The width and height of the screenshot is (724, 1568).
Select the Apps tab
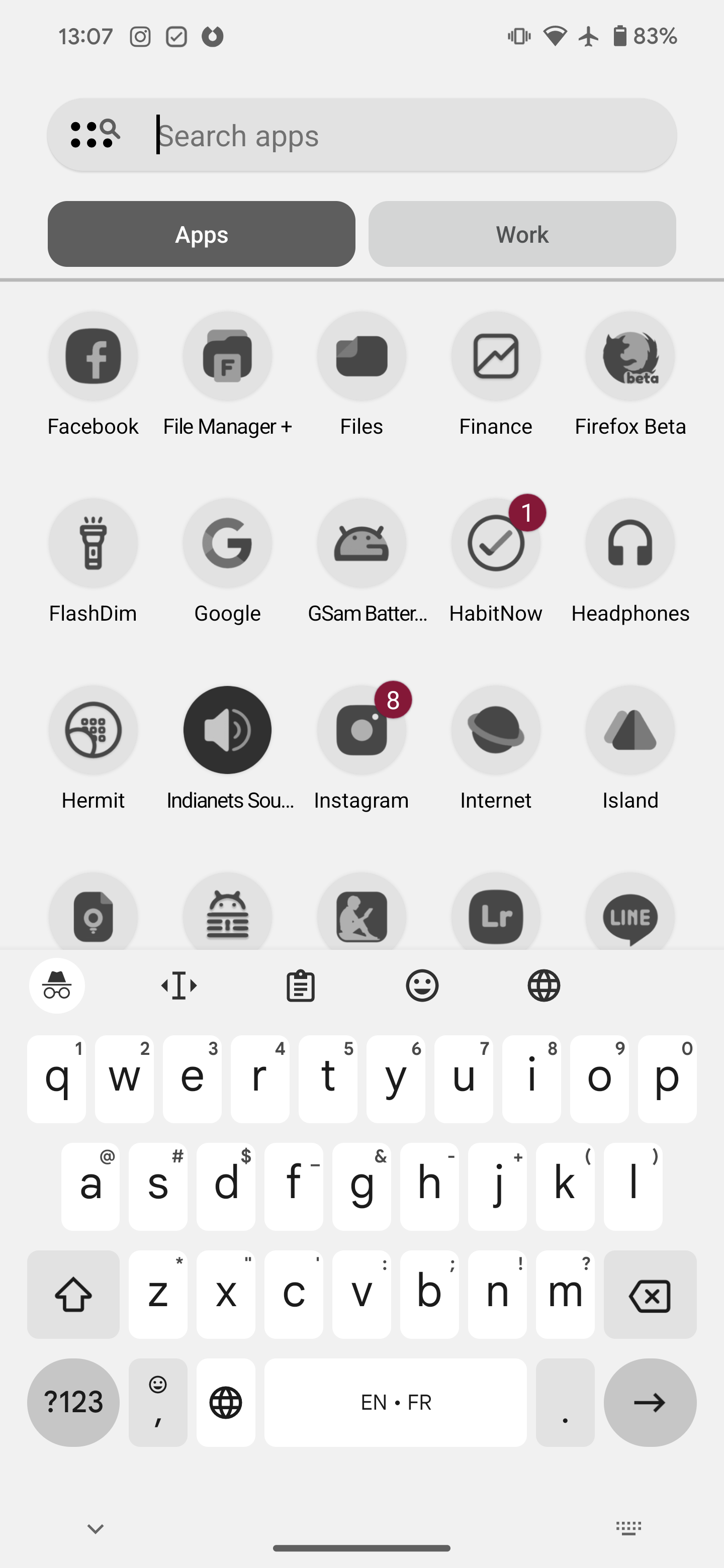(x=202, y=234)
